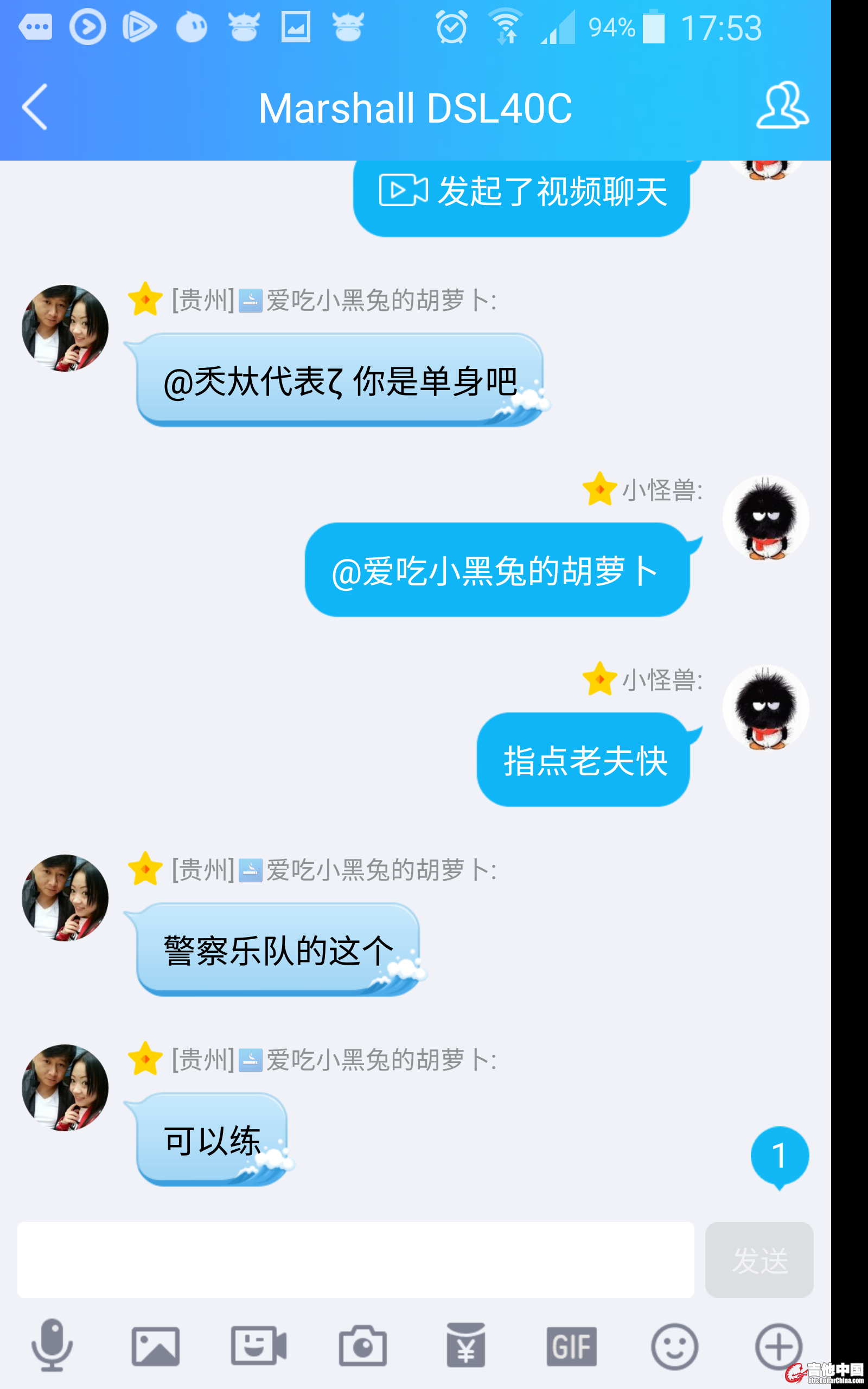Open the image gallery picker

pos(155,1346)
